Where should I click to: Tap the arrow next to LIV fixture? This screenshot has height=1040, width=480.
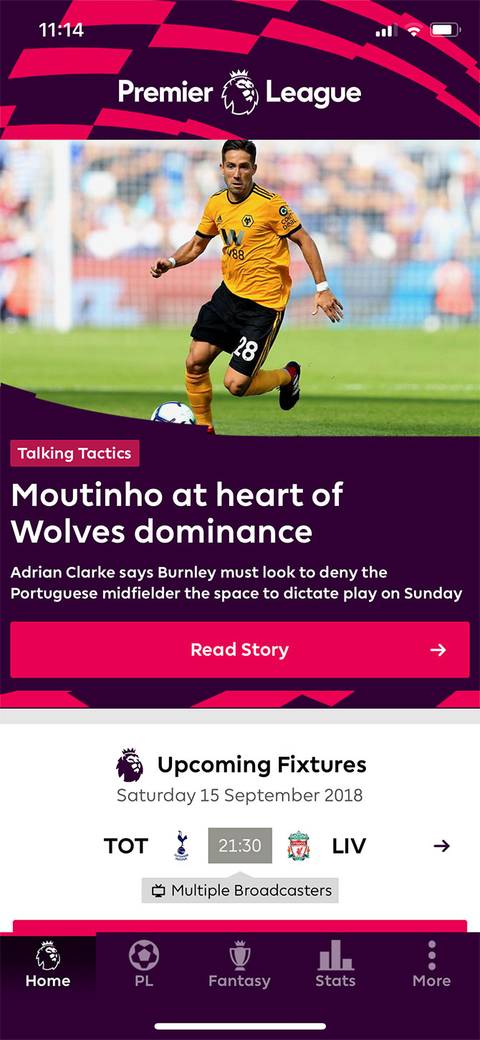(442, 846)
